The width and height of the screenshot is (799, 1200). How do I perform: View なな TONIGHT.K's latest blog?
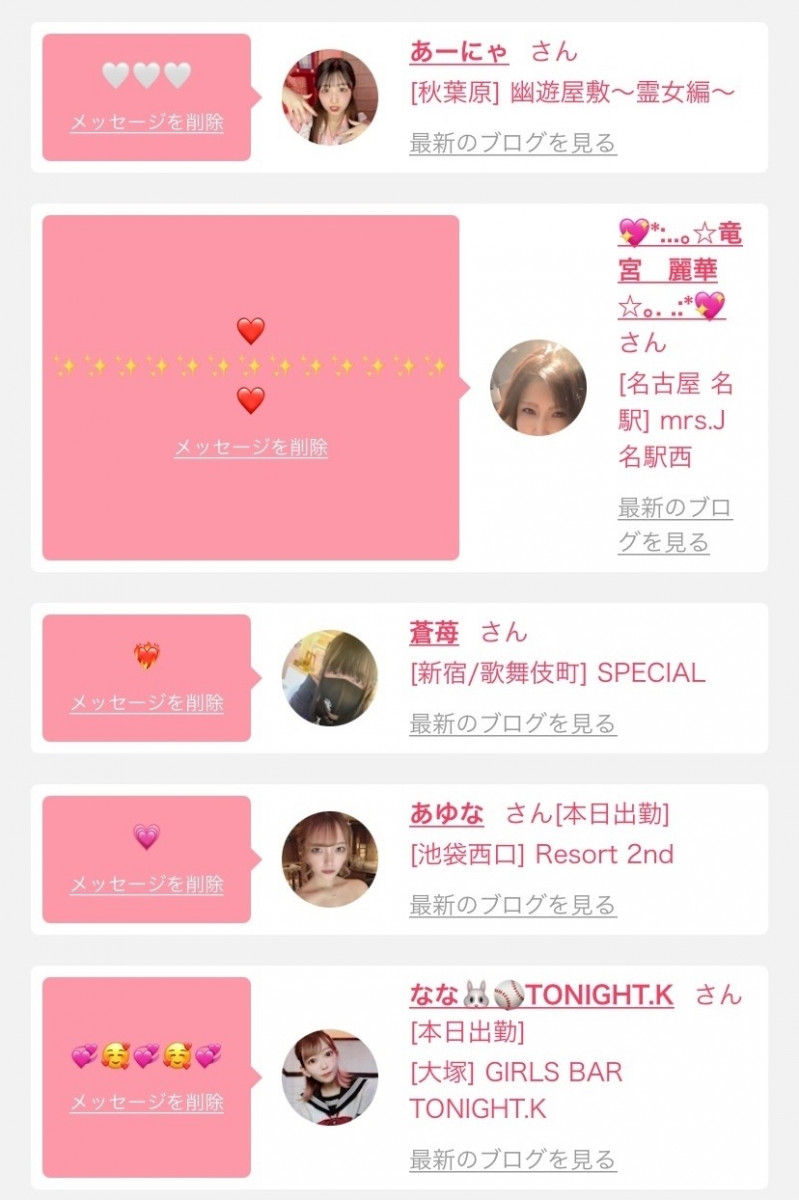click(x=512, y=1160)
